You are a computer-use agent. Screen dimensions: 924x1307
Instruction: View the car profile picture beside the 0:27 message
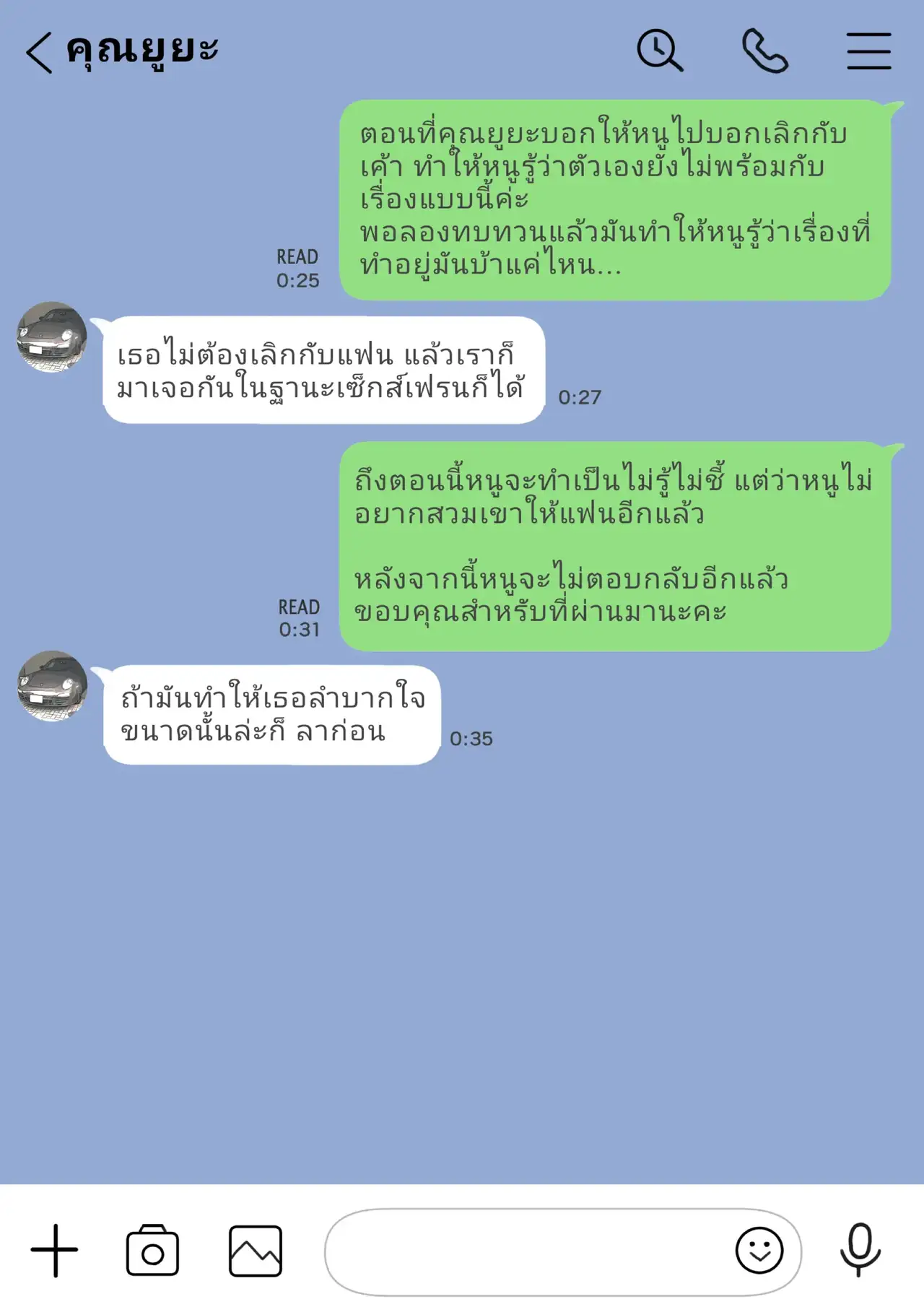(x=52, y=337)
